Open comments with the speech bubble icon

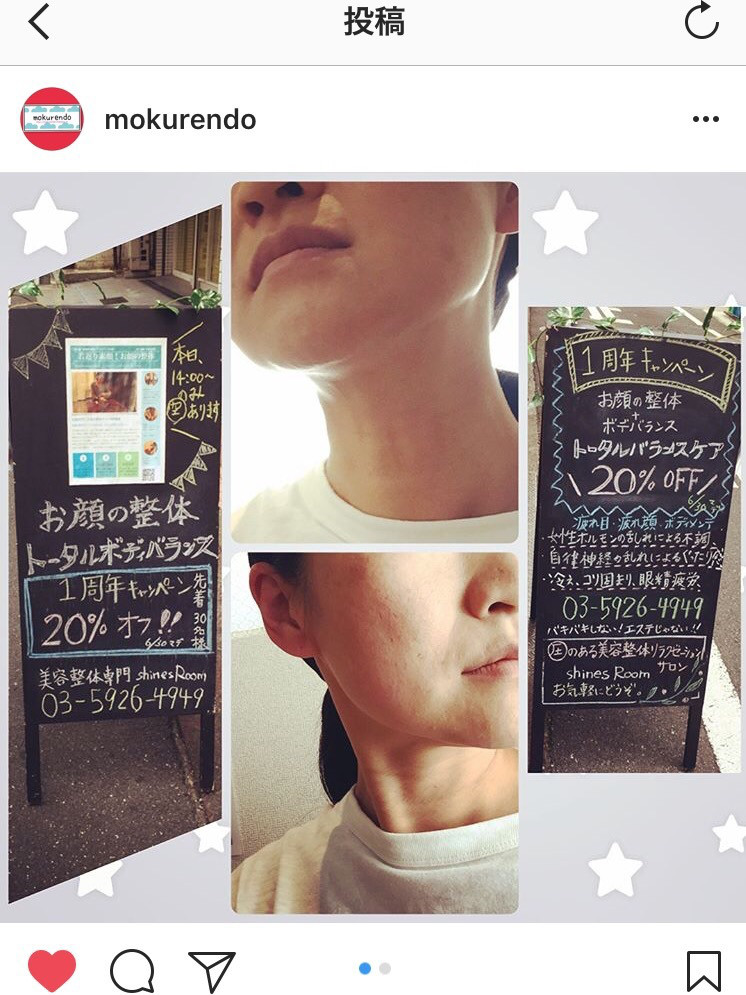[x=132, y=970]
